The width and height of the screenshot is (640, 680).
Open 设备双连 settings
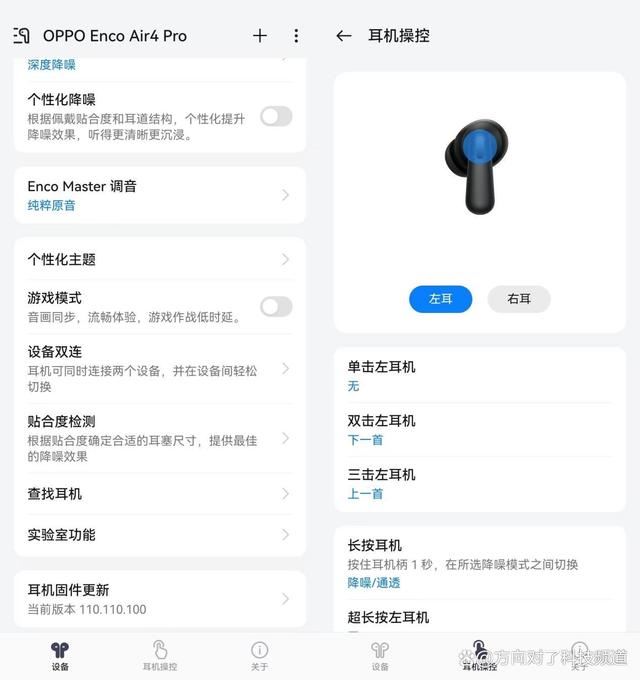160,368
